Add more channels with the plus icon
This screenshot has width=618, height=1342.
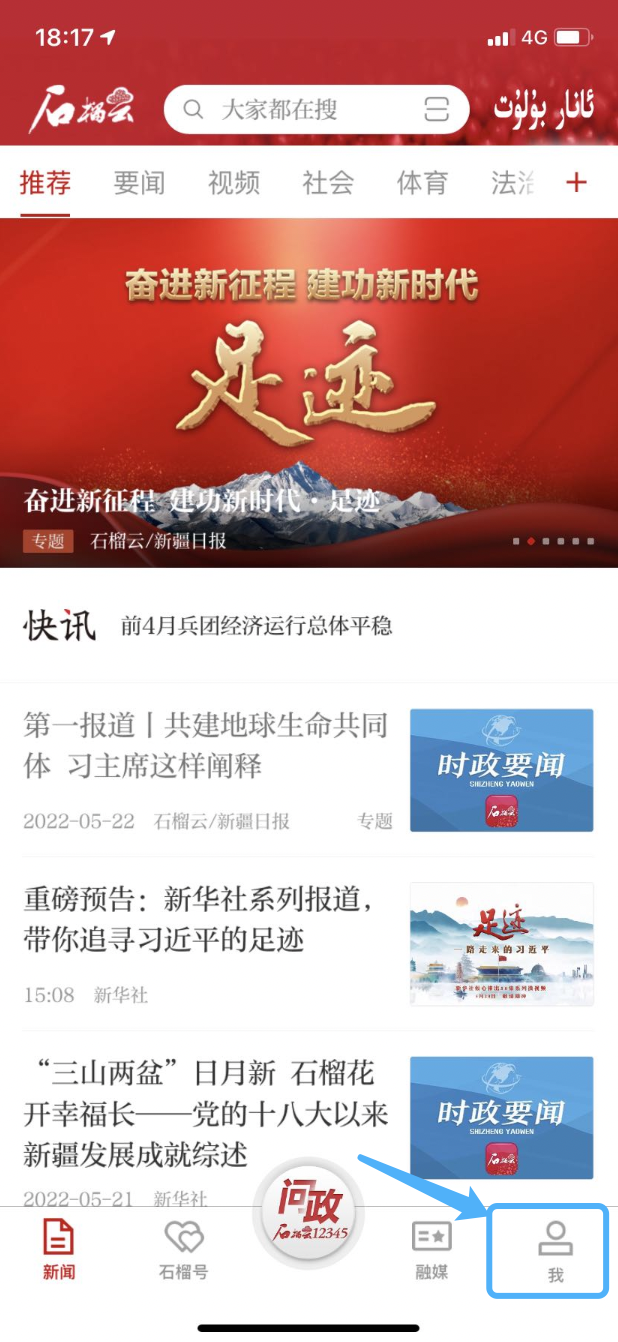[x=577, y=183]
